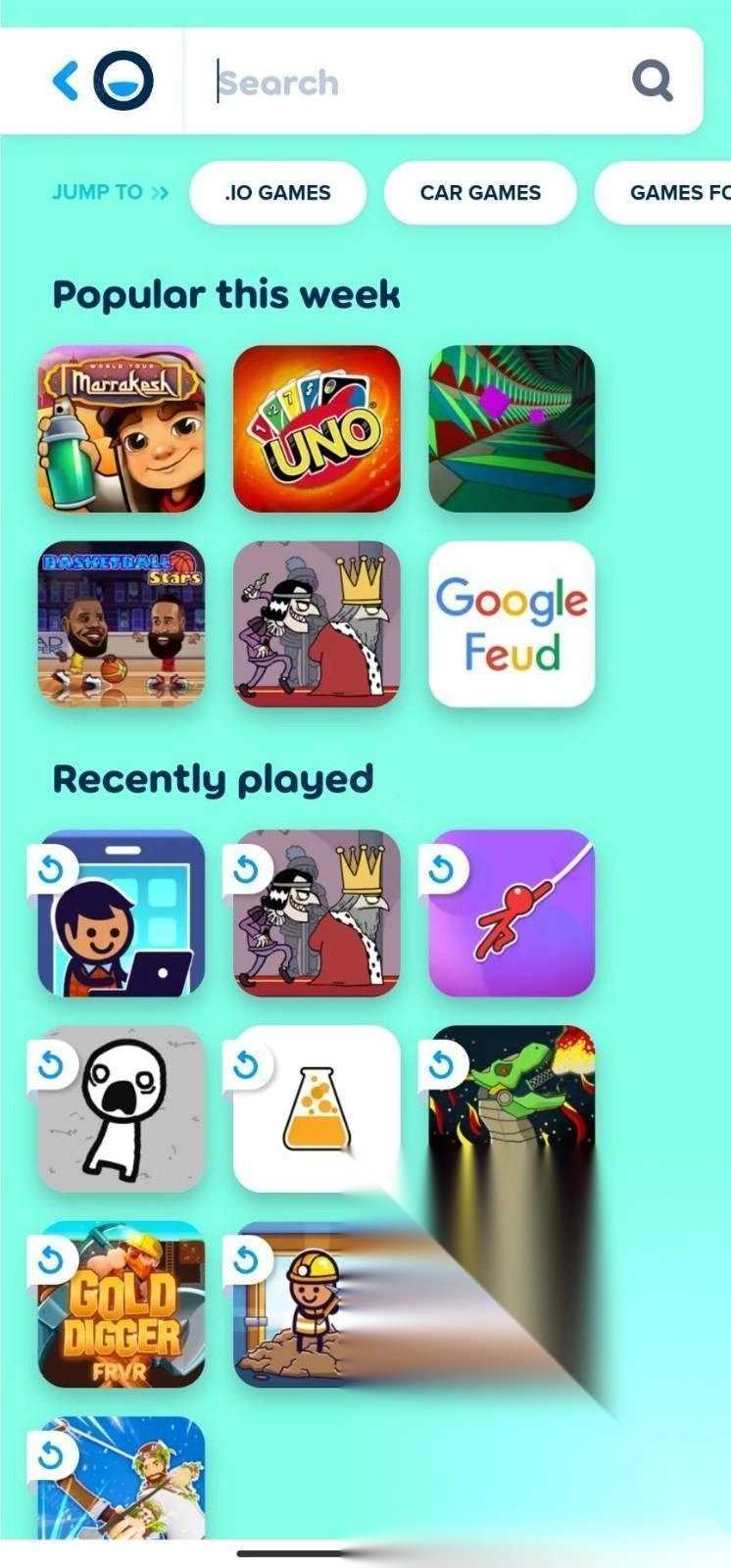Play Google Feud

tap(512, 623)
